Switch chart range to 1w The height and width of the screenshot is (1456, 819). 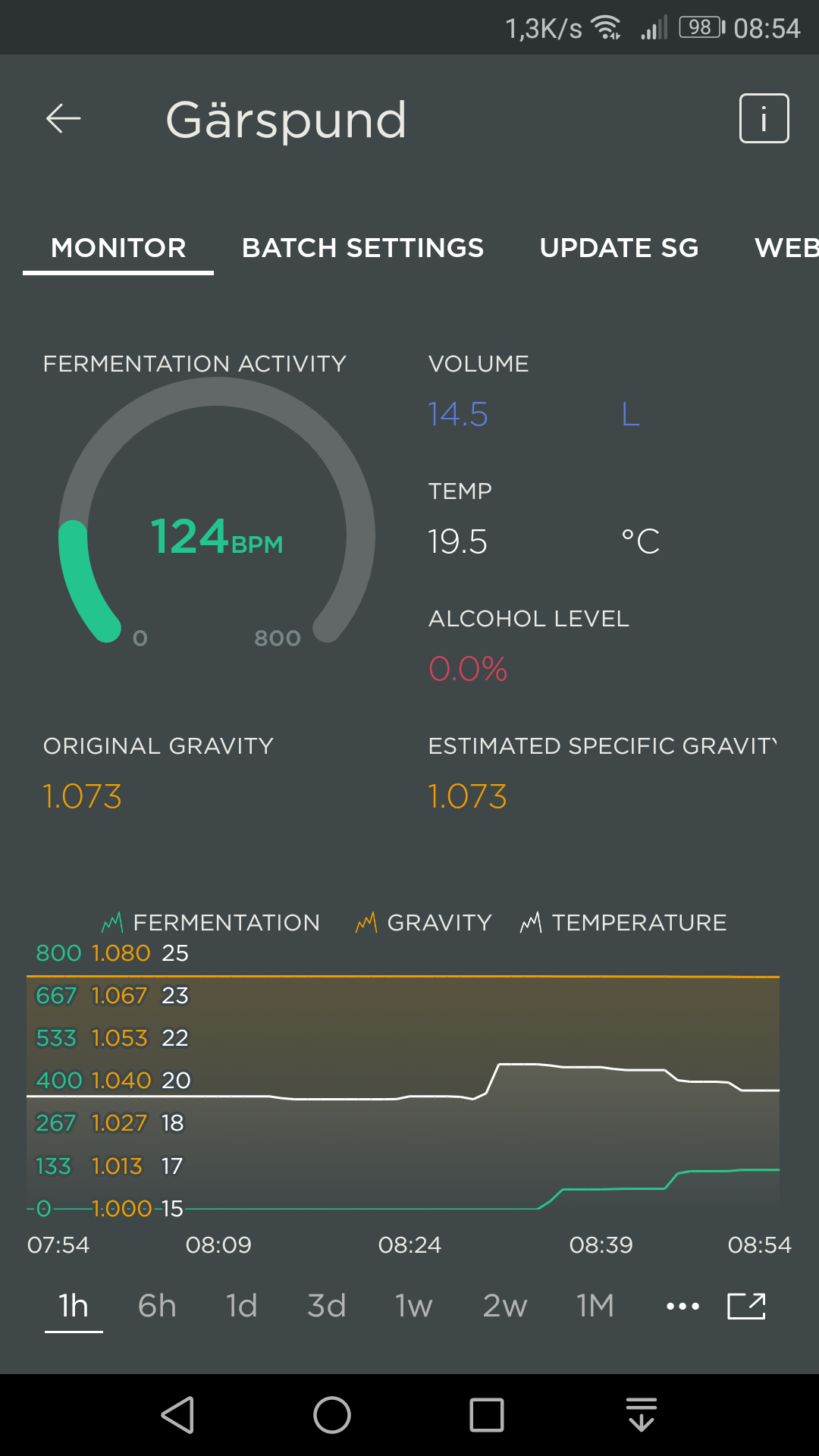tap(413, 1306)
